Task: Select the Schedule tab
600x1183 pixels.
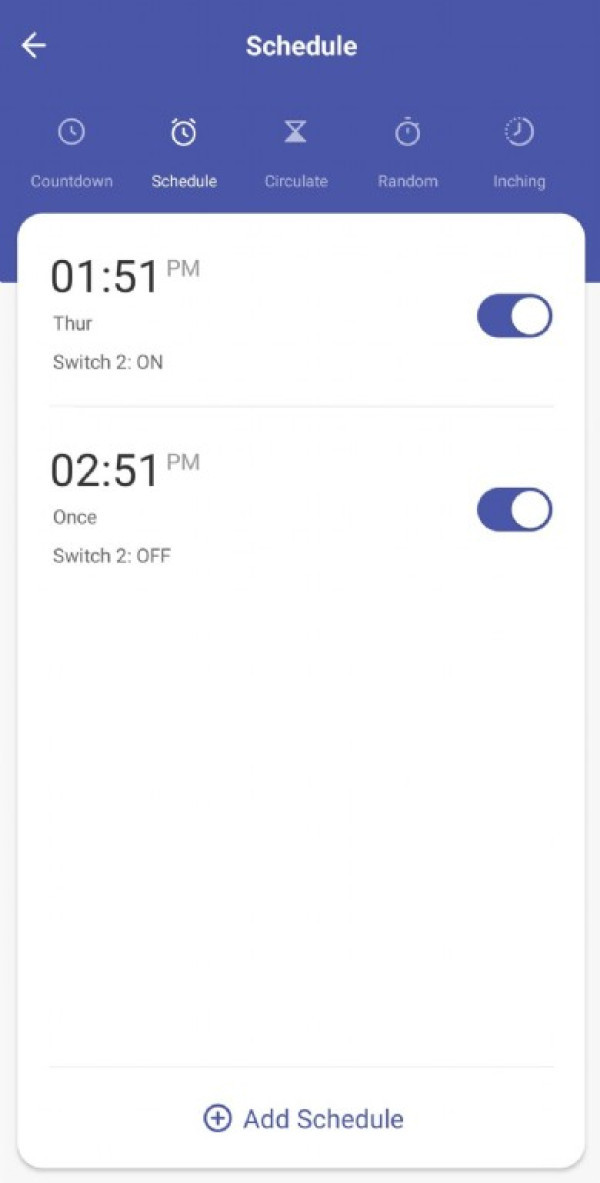Action: (184, 152)
